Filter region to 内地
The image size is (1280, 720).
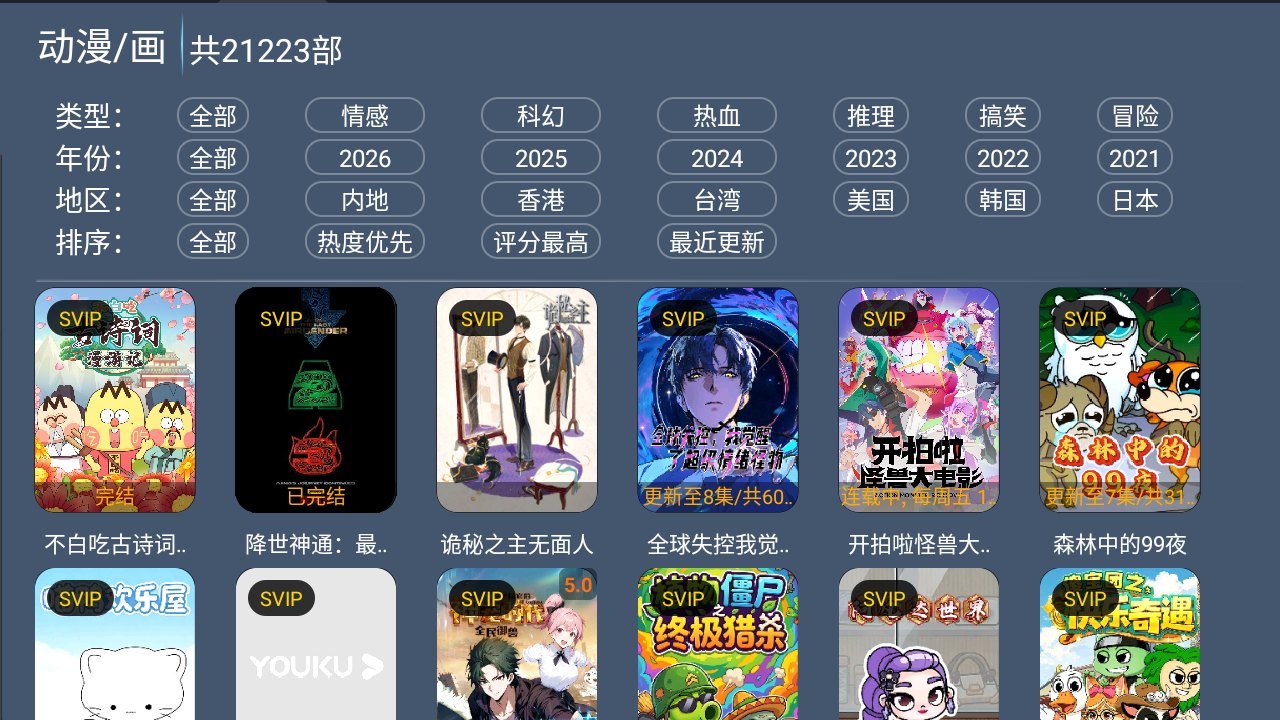click(x=364, y=200)
